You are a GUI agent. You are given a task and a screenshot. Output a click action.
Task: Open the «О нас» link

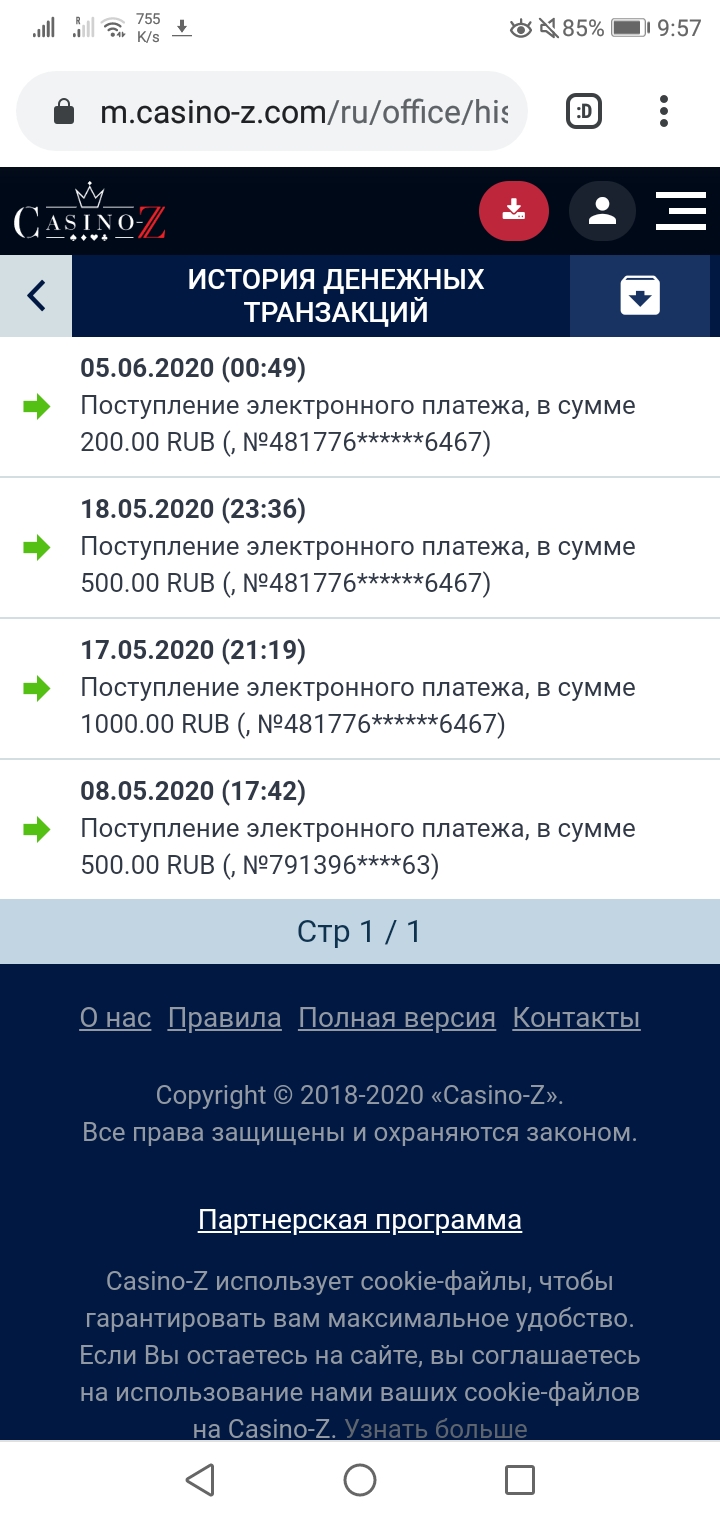point(115,1018)
